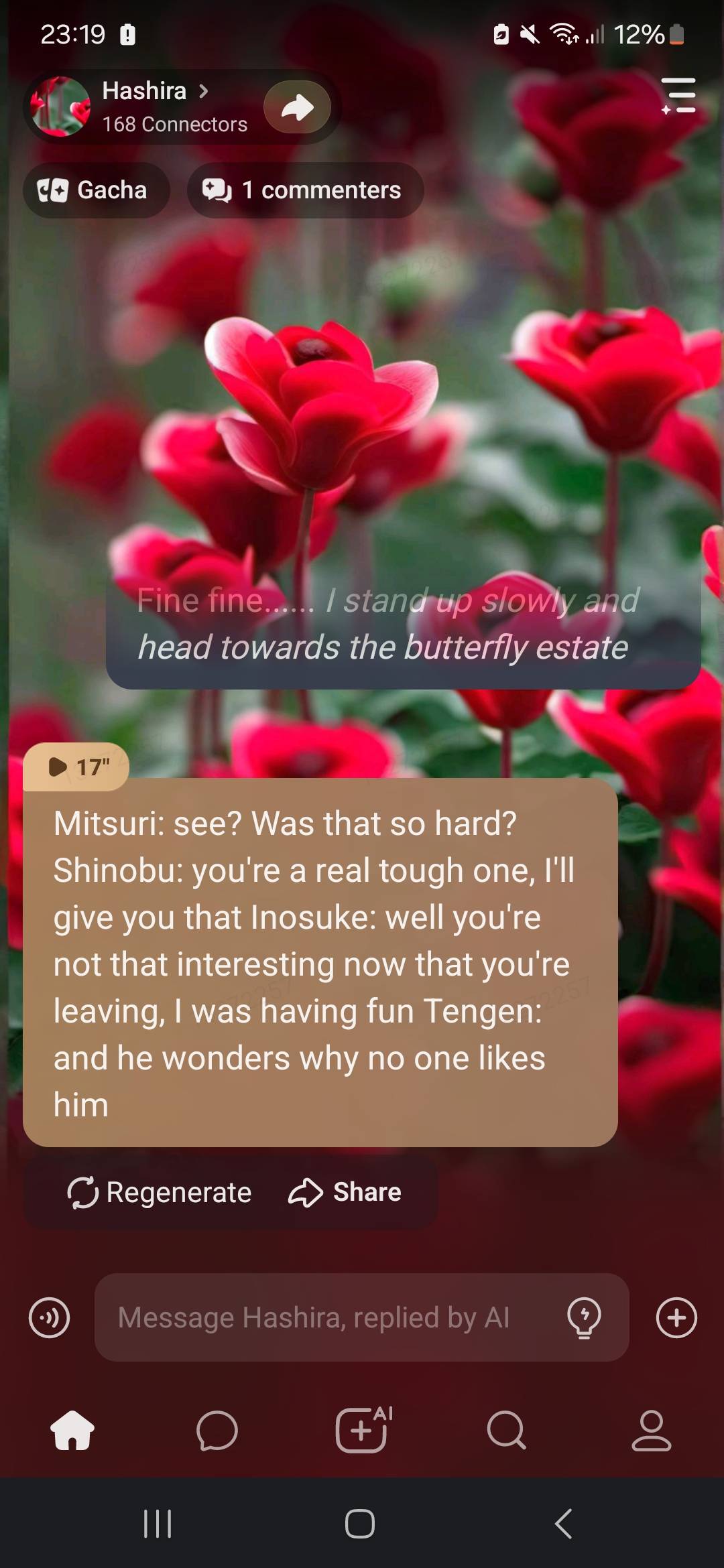Regenerate the AI reply

(160, 1193)
